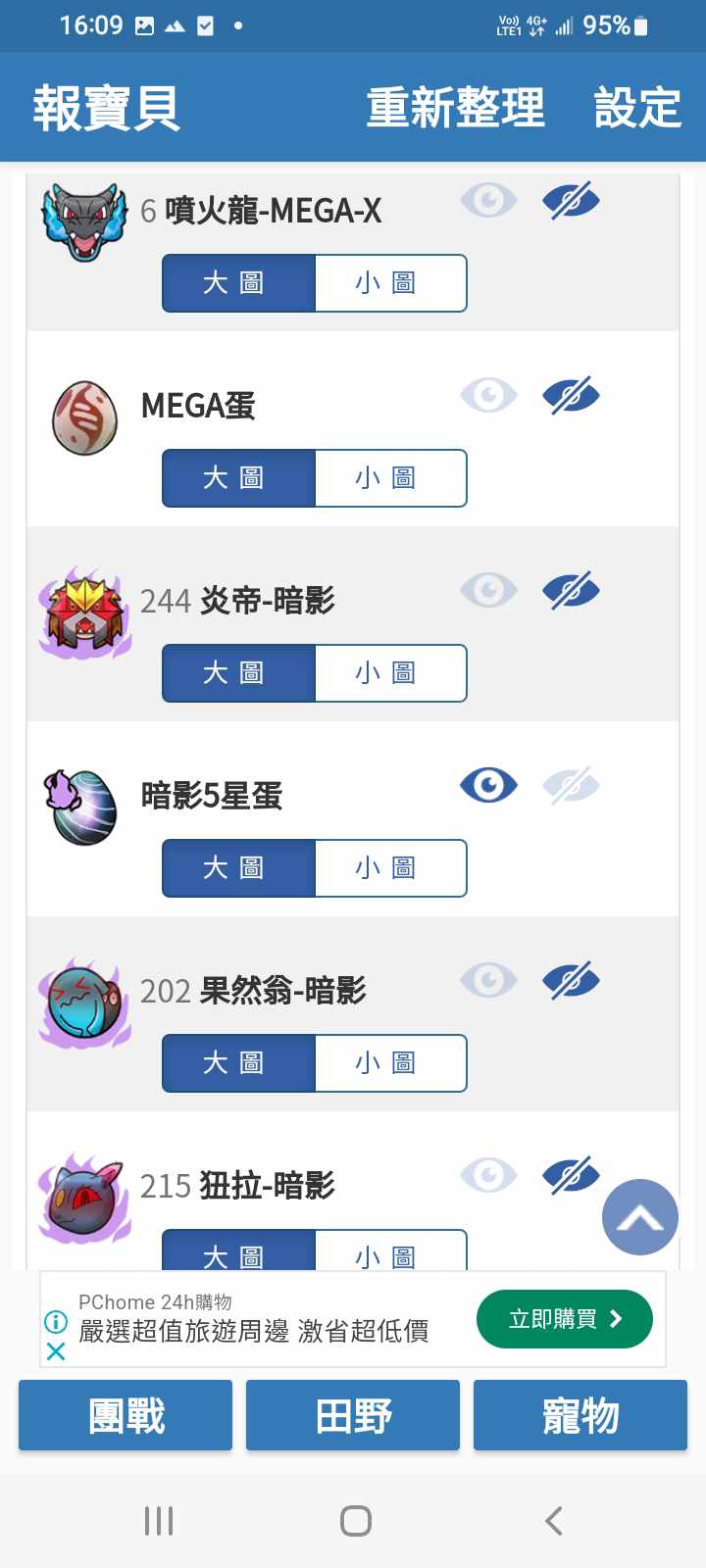
Task: Open the 設定 settings page
Action: (637, 108)
